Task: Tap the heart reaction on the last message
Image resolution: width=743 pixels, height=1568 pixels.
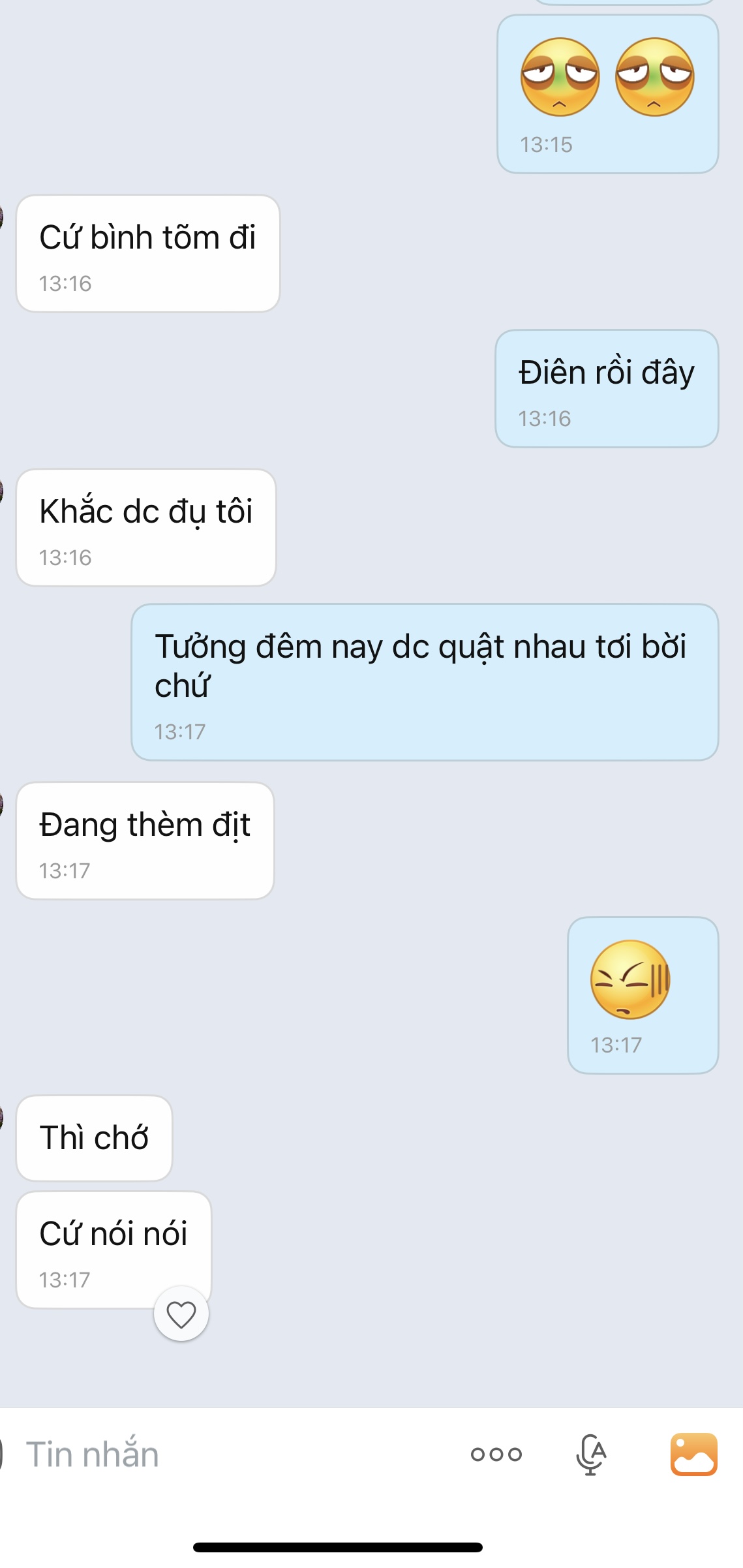Action: click(181, 1314)
